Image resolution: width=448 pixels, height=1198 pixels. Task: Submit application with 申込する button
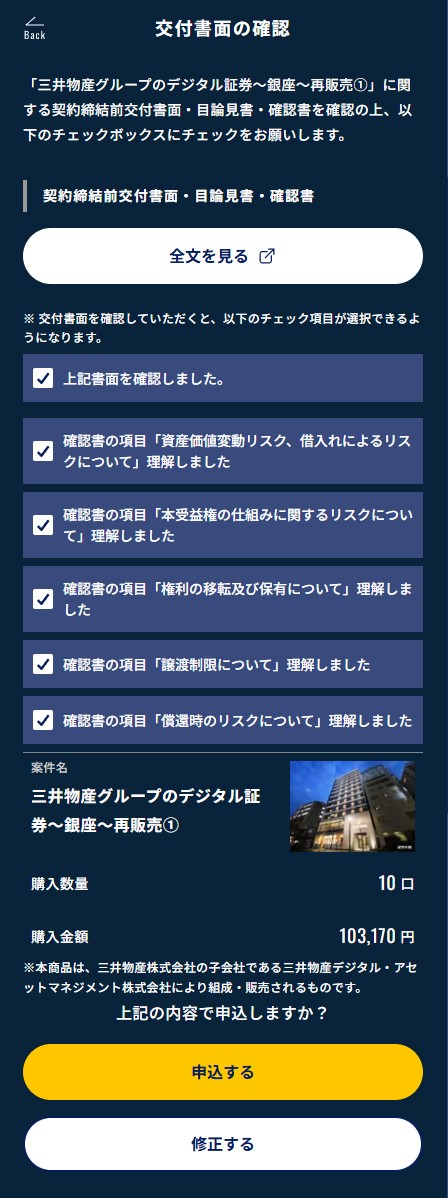tap(222, 1072)
